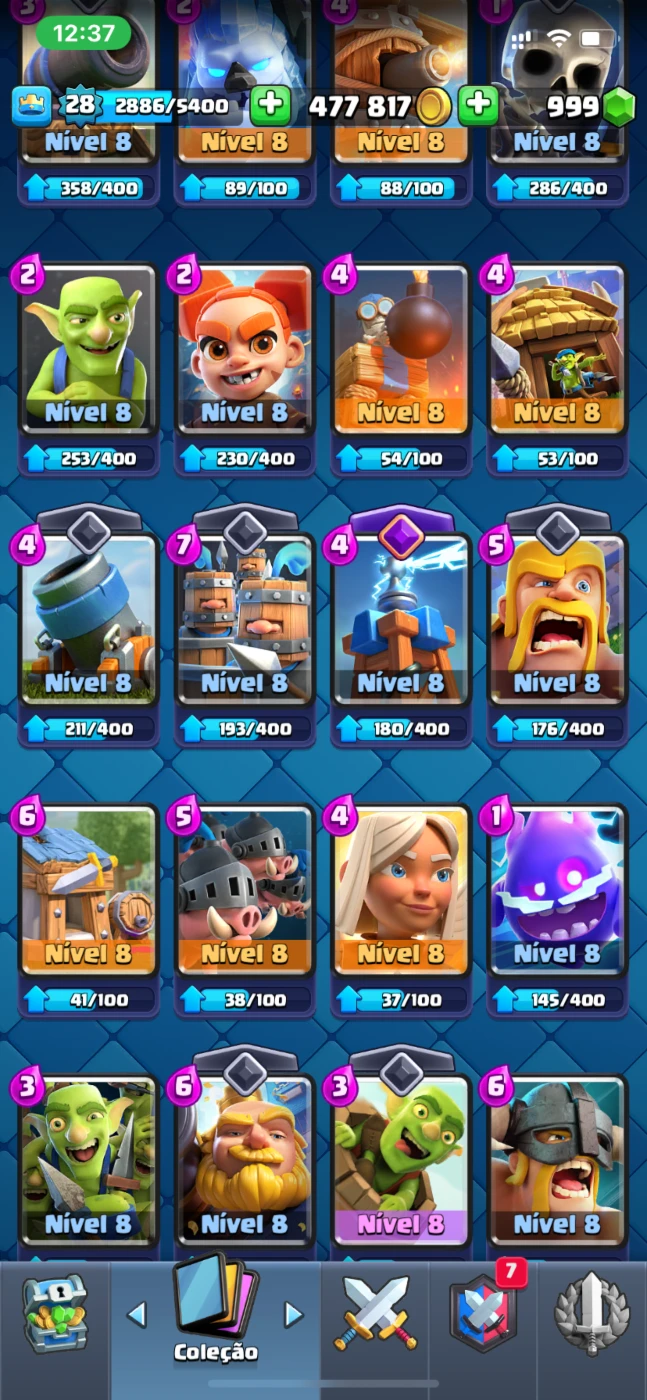The image size is (647, 1400).
Task: Select the 7-elixir barrel recruits card
Action: tap(245, 630)
